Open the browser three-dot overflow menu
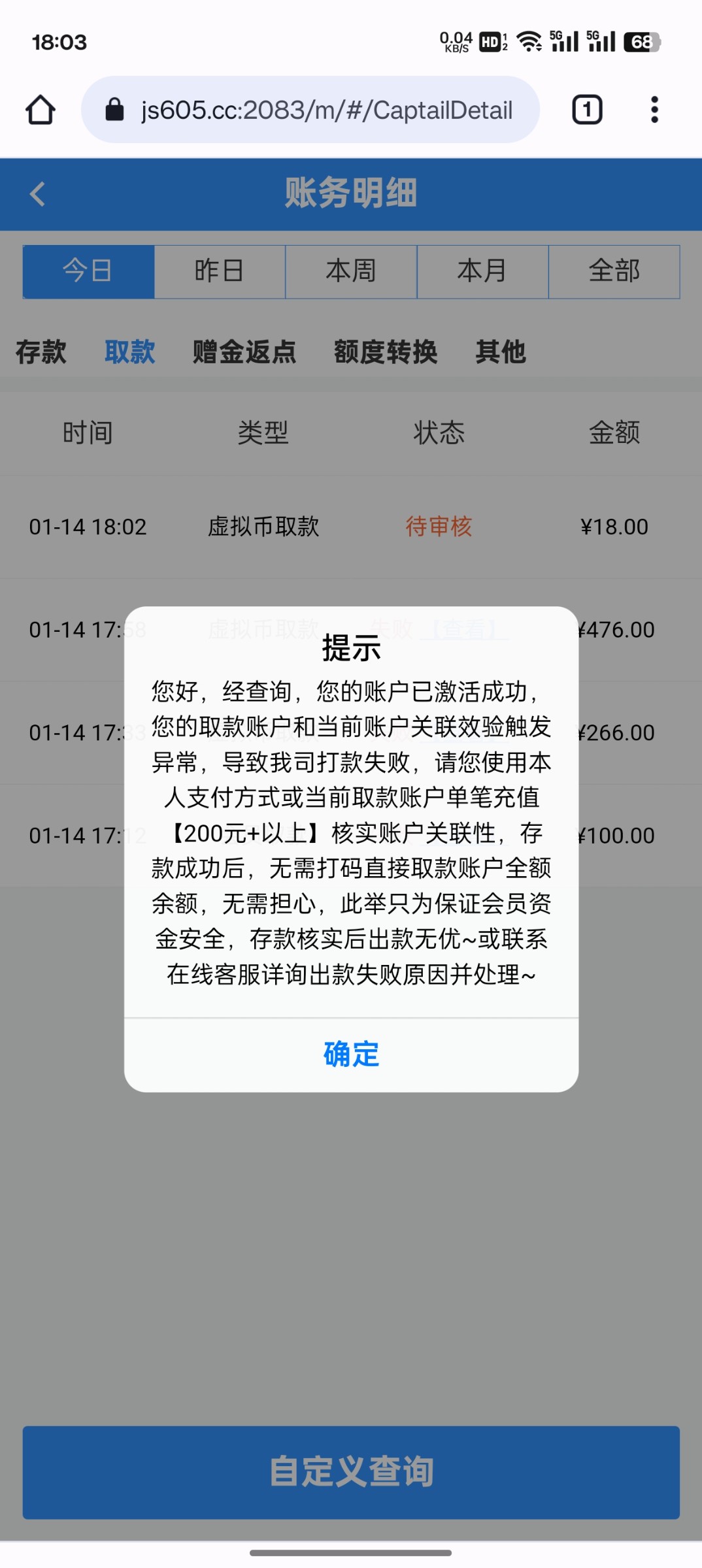 coord(654,110)
